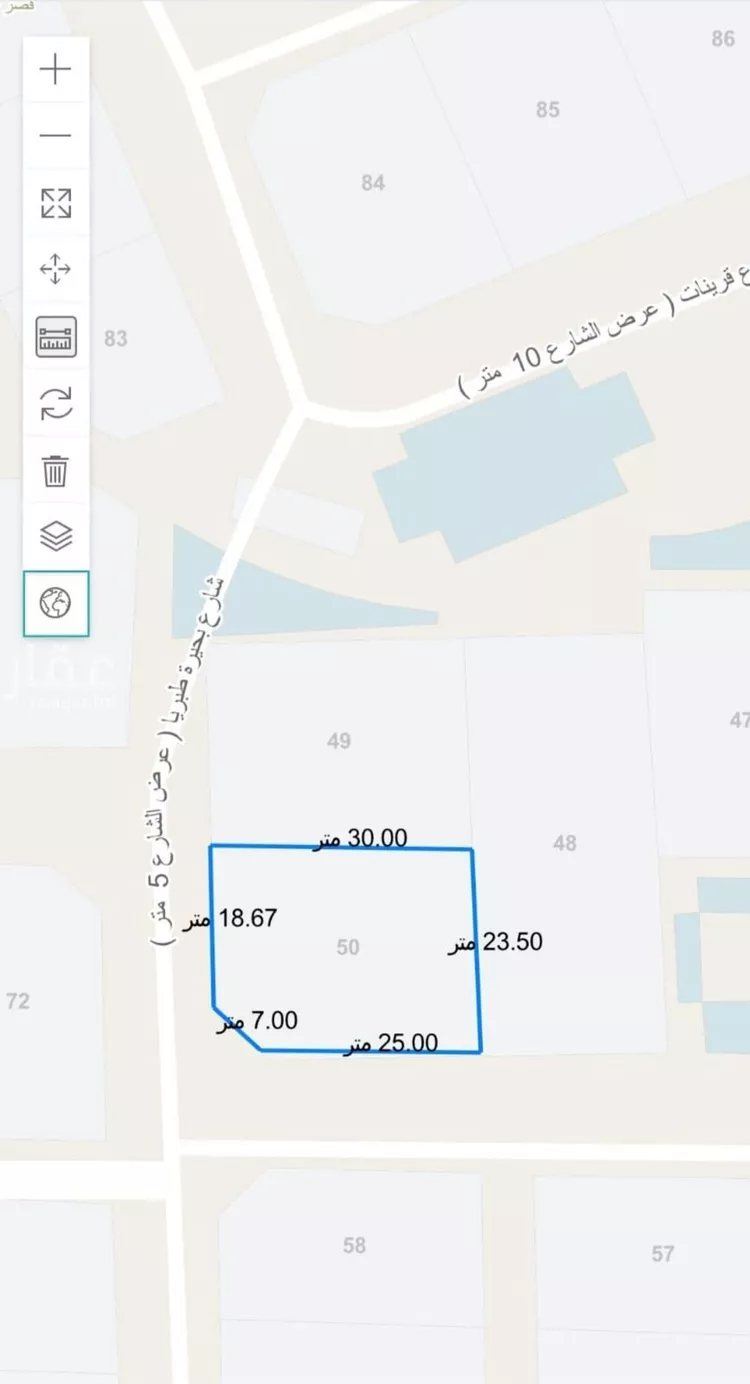Select land parcel number 48
Image resolution: width=750 pixels, height=1384 pixels.
tap(565, 843)
